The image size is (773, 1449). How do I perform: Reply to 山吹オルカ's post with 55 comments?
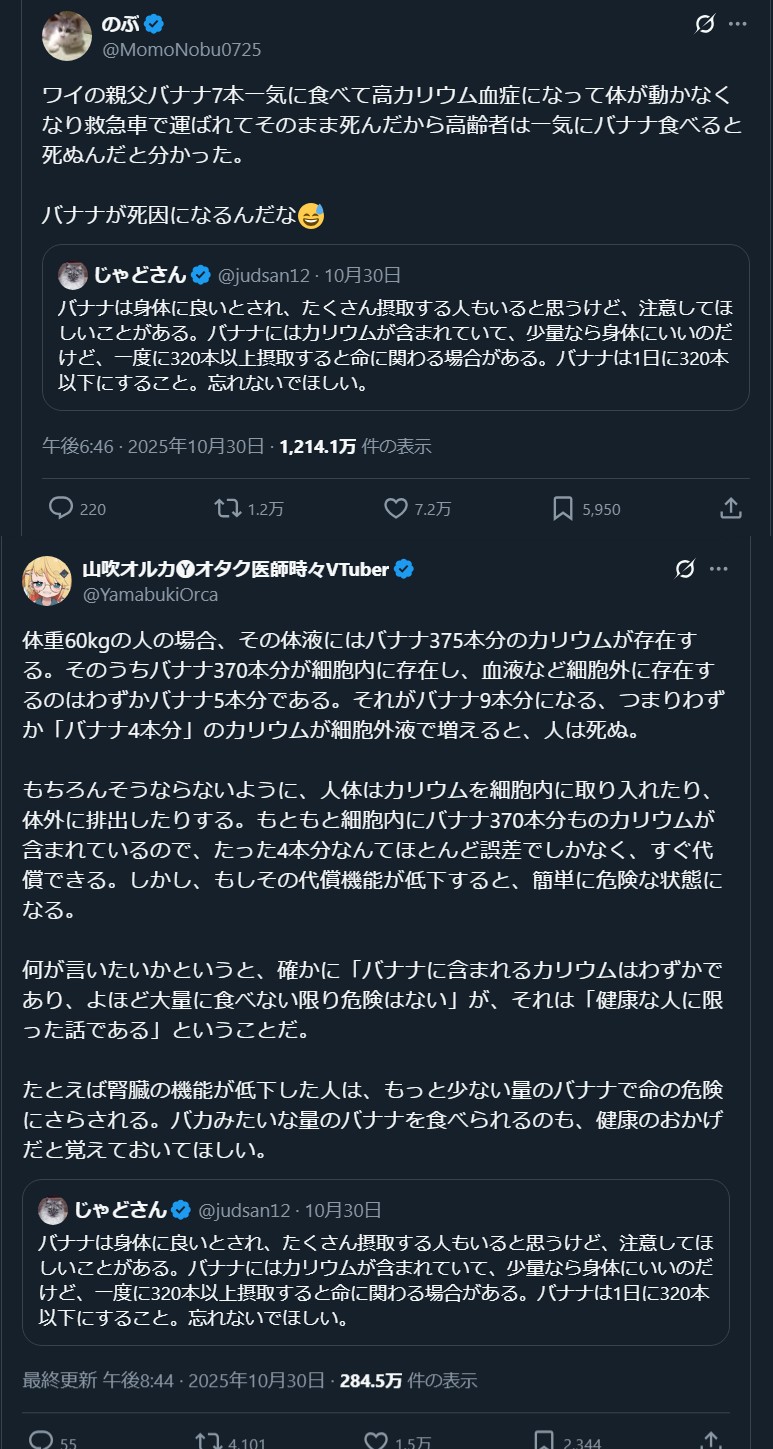pos(41,1440)
